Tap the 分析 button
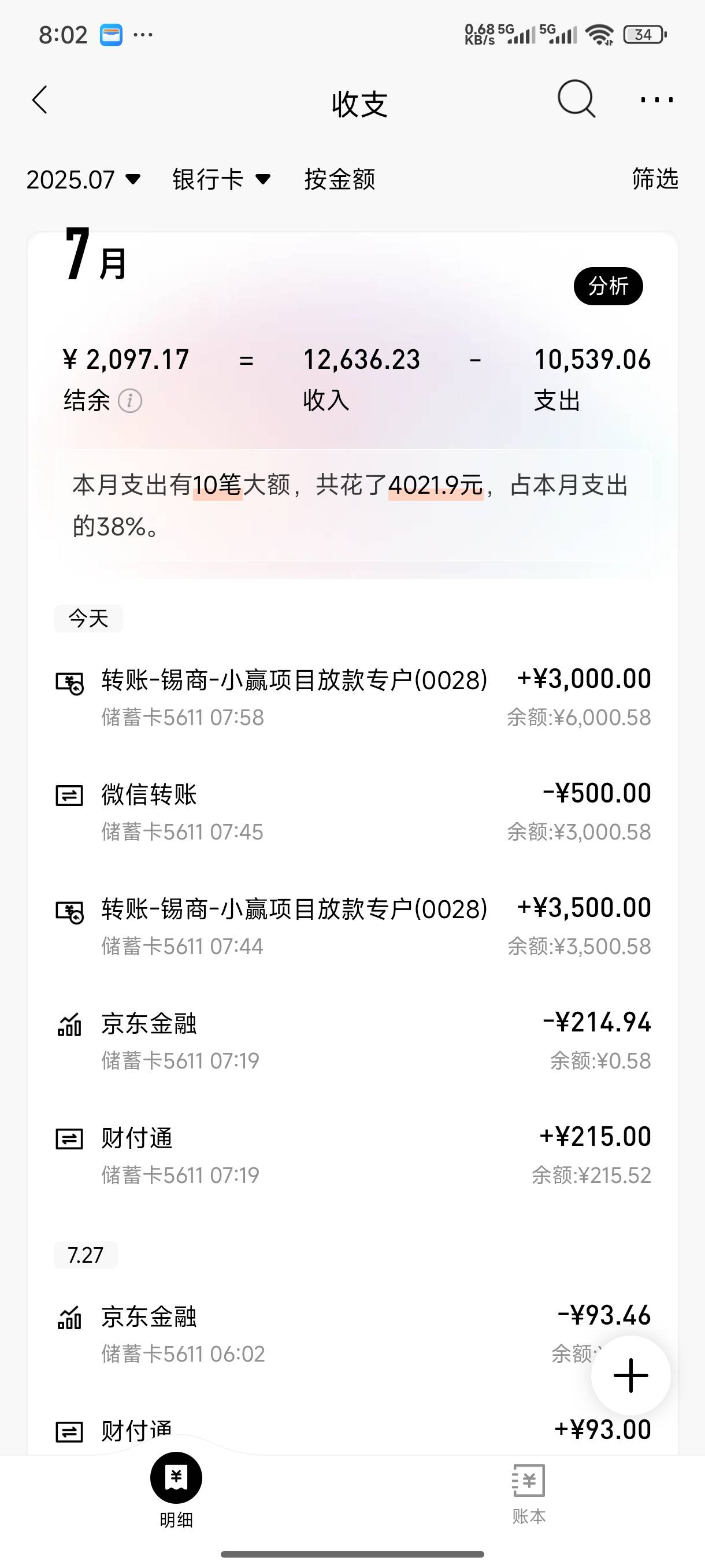Viewport: 705px width, 1568px height. coord(608,286)
